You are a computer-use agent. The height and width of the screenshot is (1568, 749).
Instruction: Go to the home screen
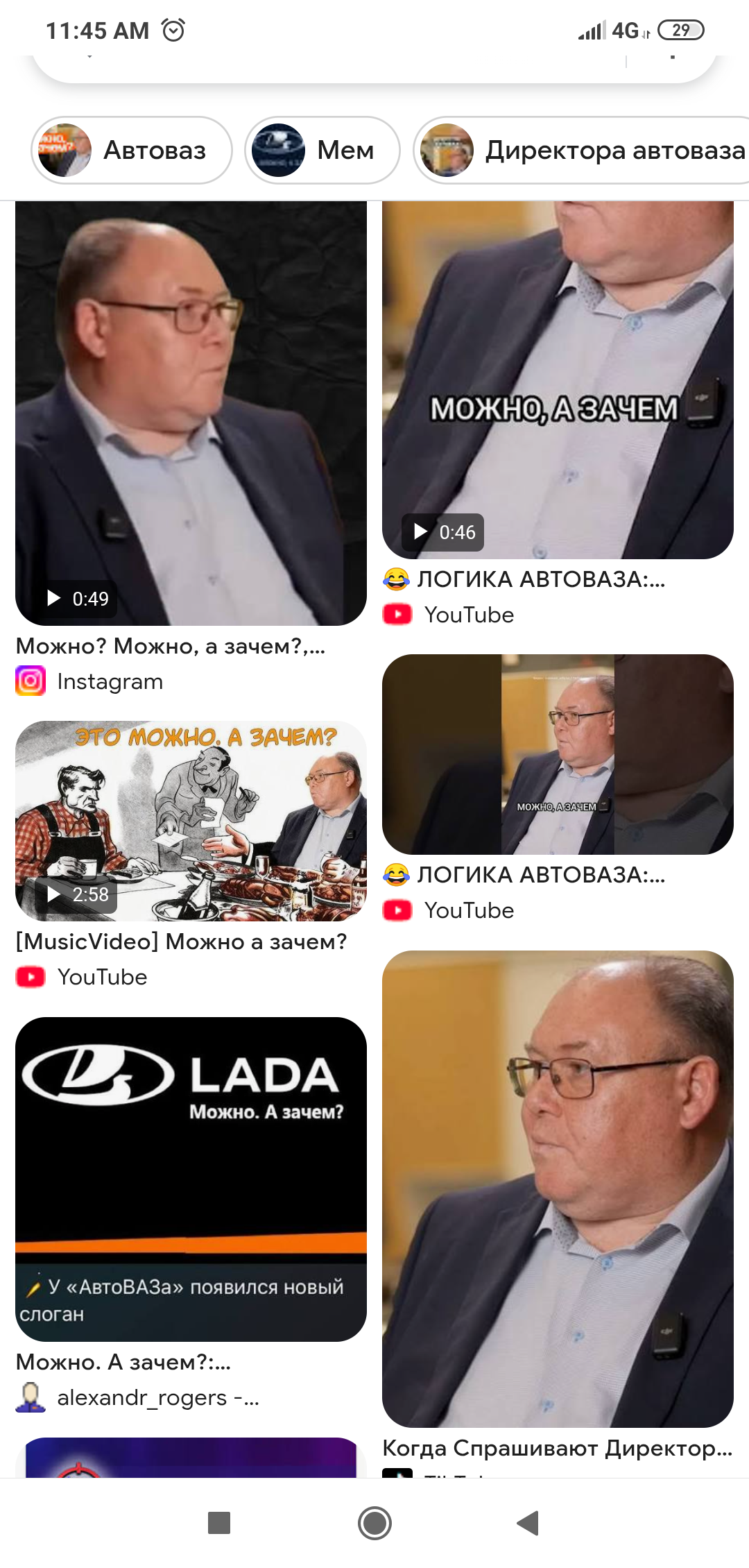374,1523
